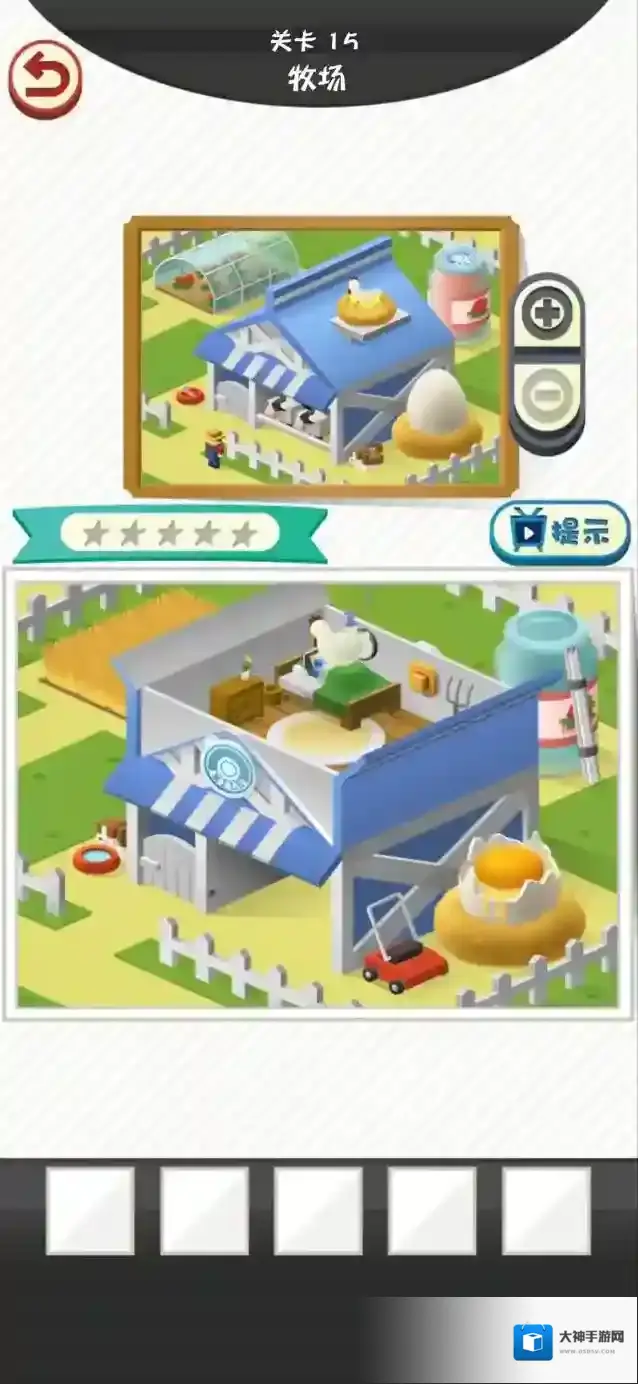
Task: Tap the red back arrow button
Action: pyautogui.click(x=44, y=79)
